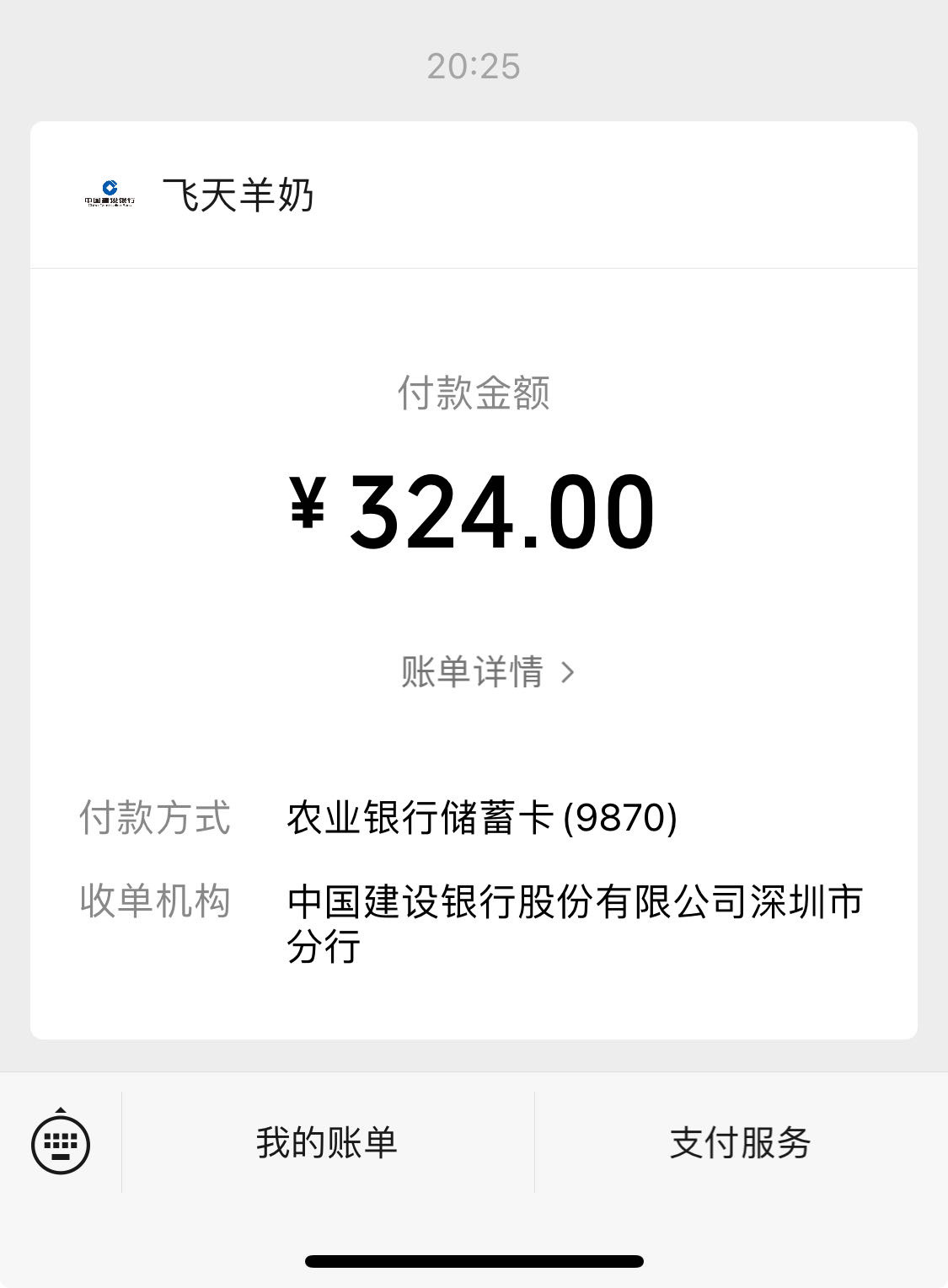948x1288 pixels.
Task: Open 我的账单 menu
Action: tap(327, 1142)
